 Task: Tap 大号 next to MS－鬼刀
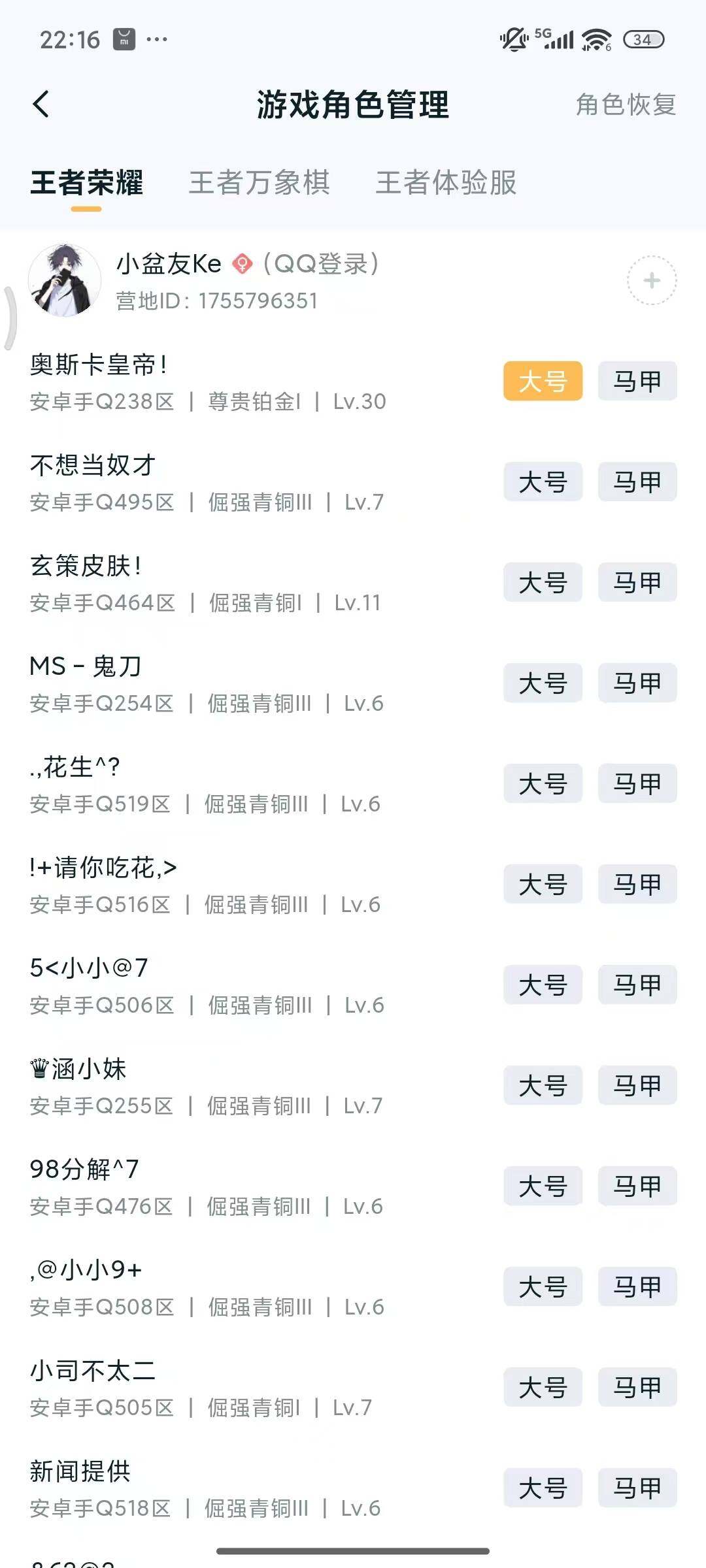(543, 683)
